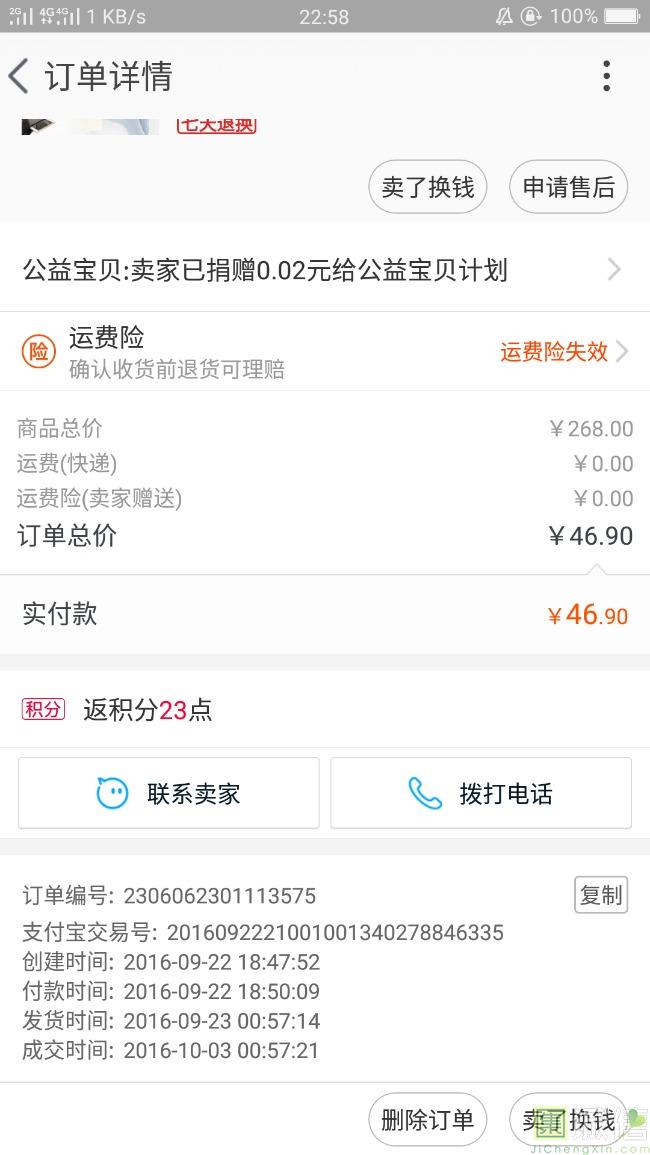Open the 公益宝贝 donation row
Image resolution: width=650 pixels, height=1155 pixels.
tap(325, 270)
